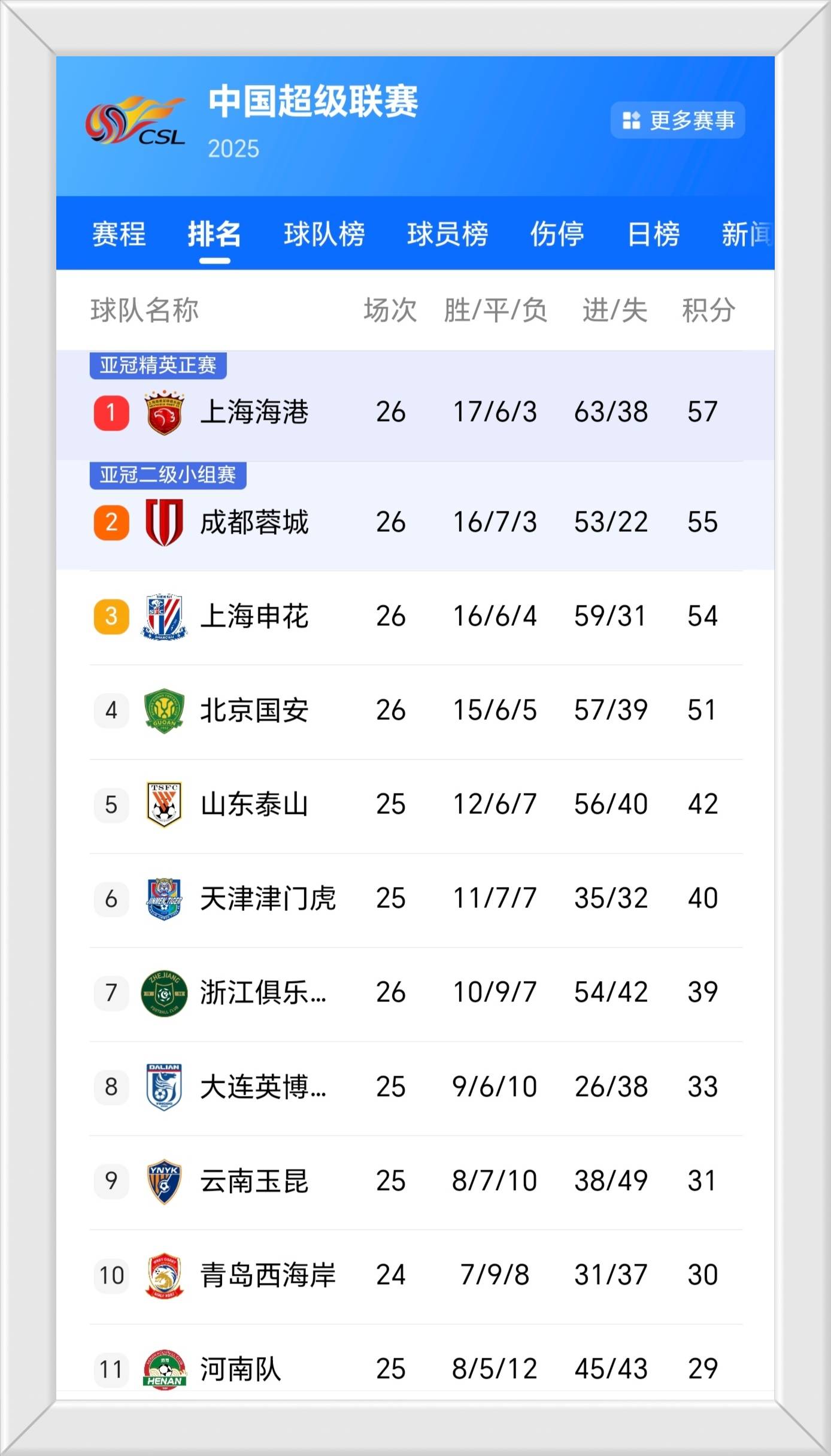Go to the 球队榜 tab

pos(324,234)
